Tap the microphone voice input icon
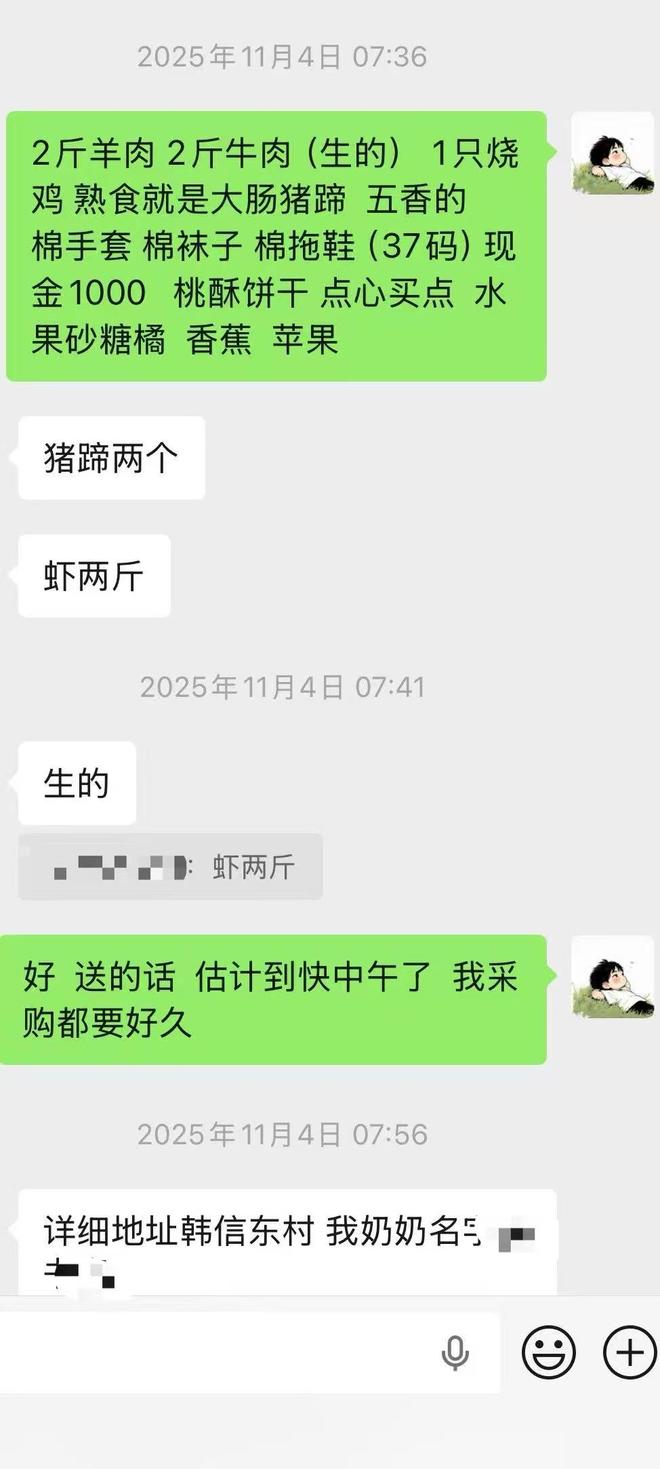This screenshot has width=660, height=1469. [455, 1353]
